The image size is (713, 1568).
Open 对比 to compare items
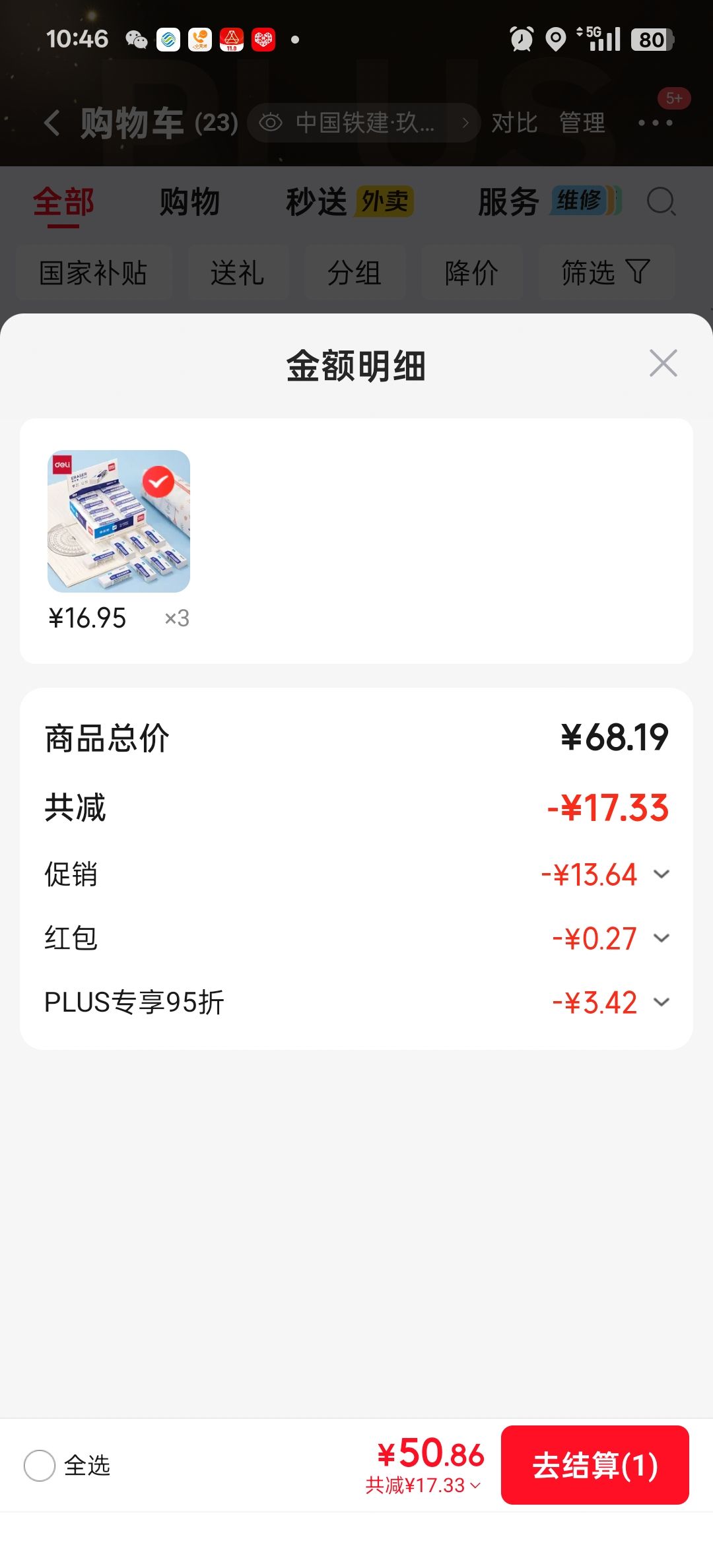pos(514,123)
